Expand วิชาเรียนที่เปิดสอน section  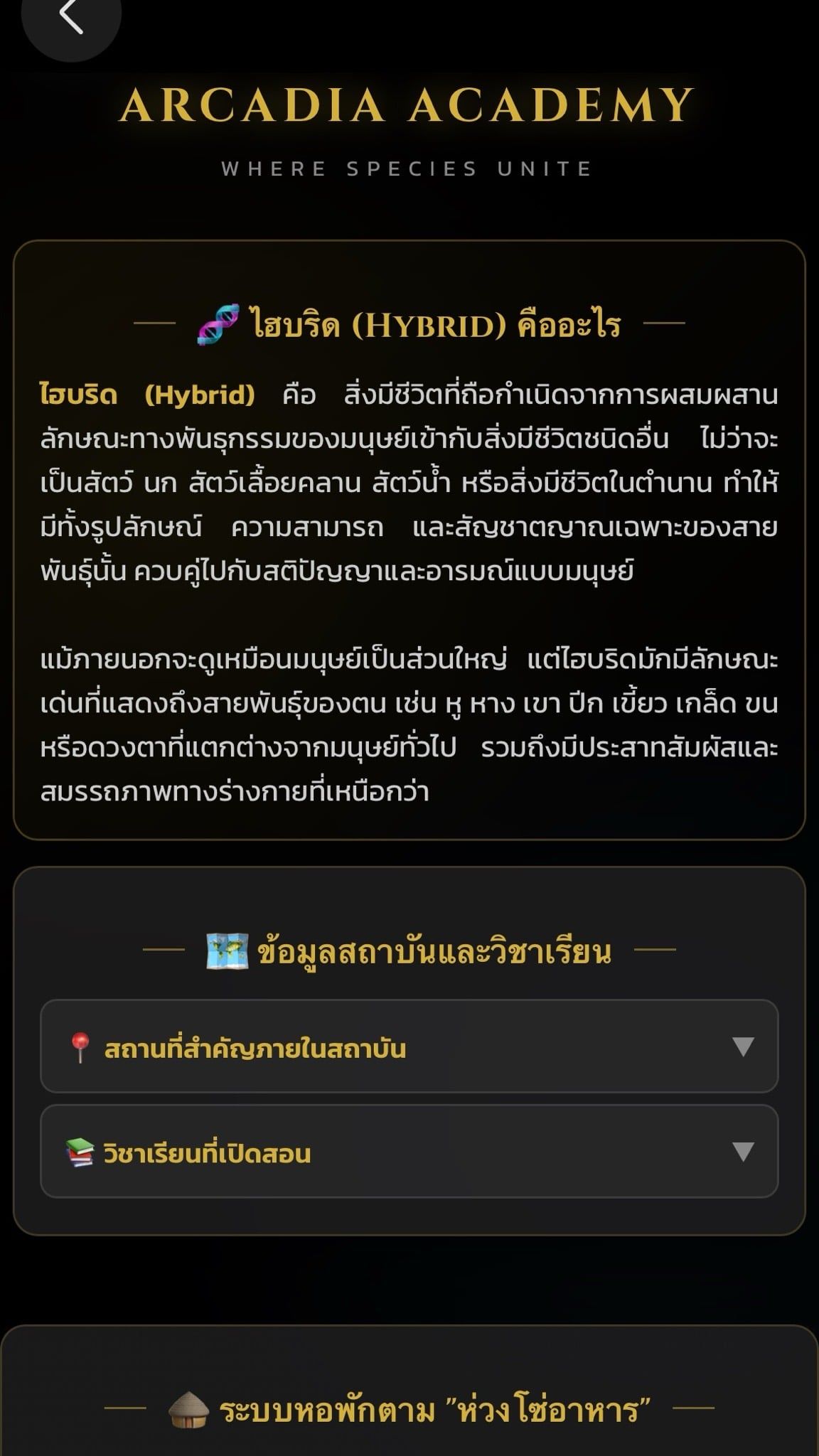(x=409, y=1151)
